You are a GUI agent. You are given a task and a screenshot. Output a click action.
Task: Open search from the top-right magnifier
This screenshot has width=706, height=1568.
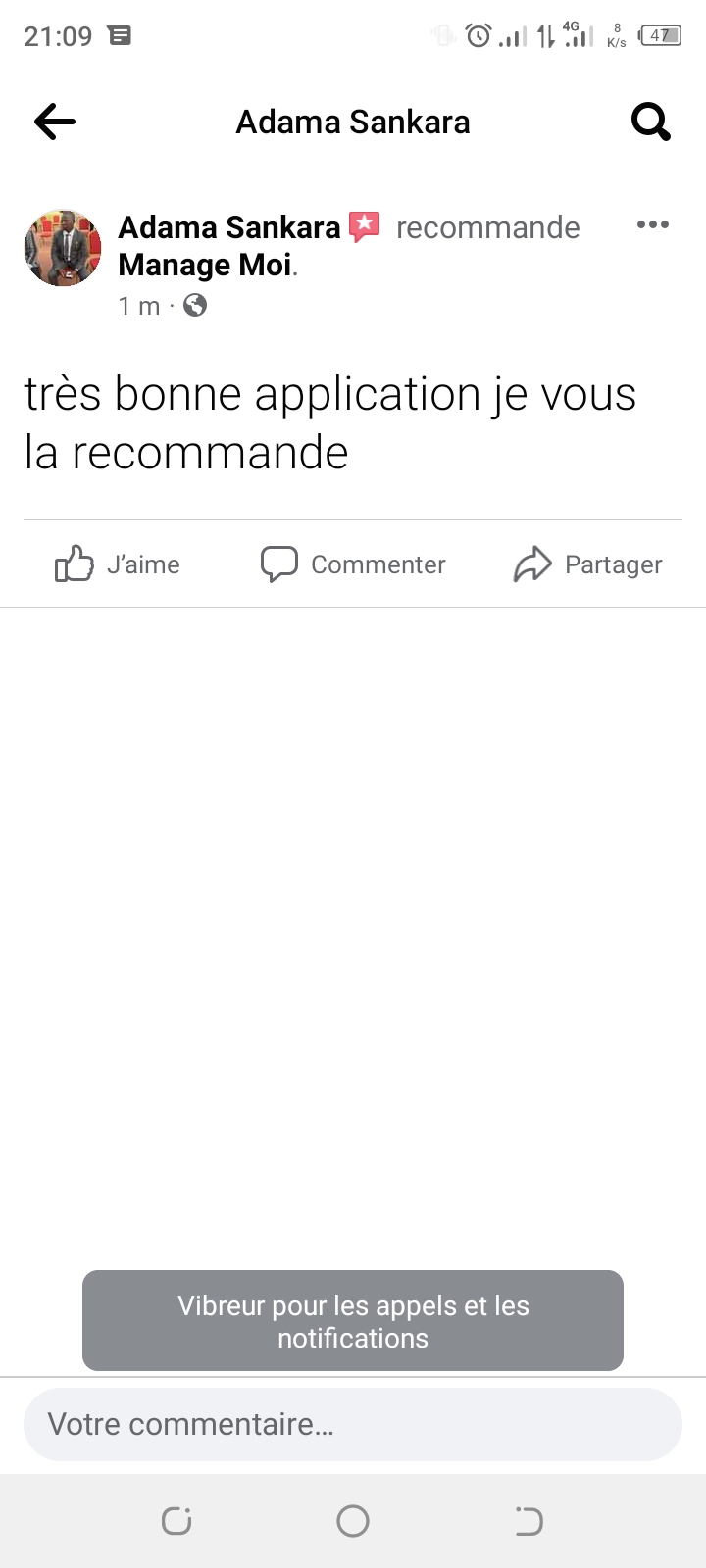click(x=650, y=122)
